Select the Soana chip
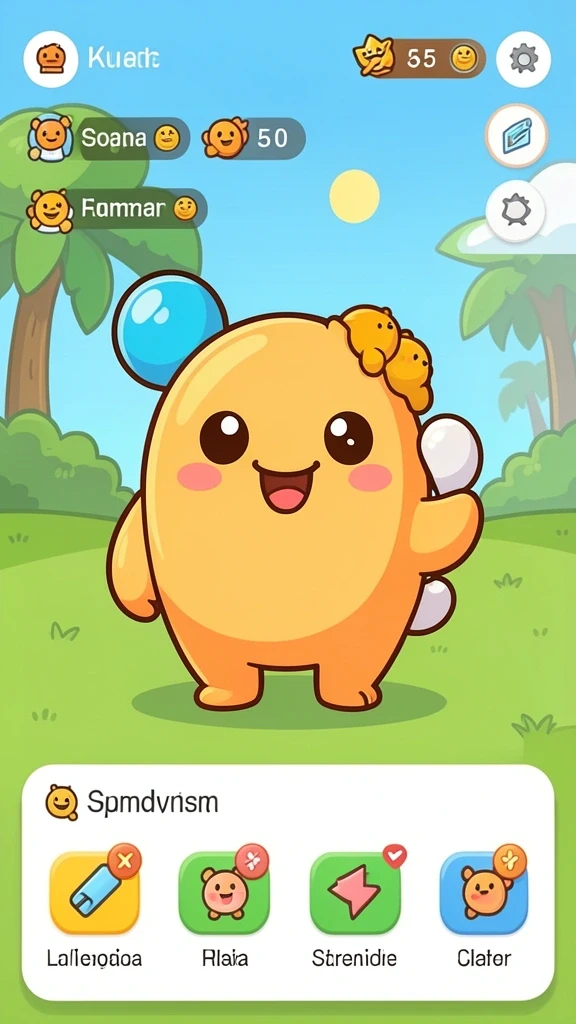Image resolution: width=576 pixels, height=1024 pixels. [108, 138]
